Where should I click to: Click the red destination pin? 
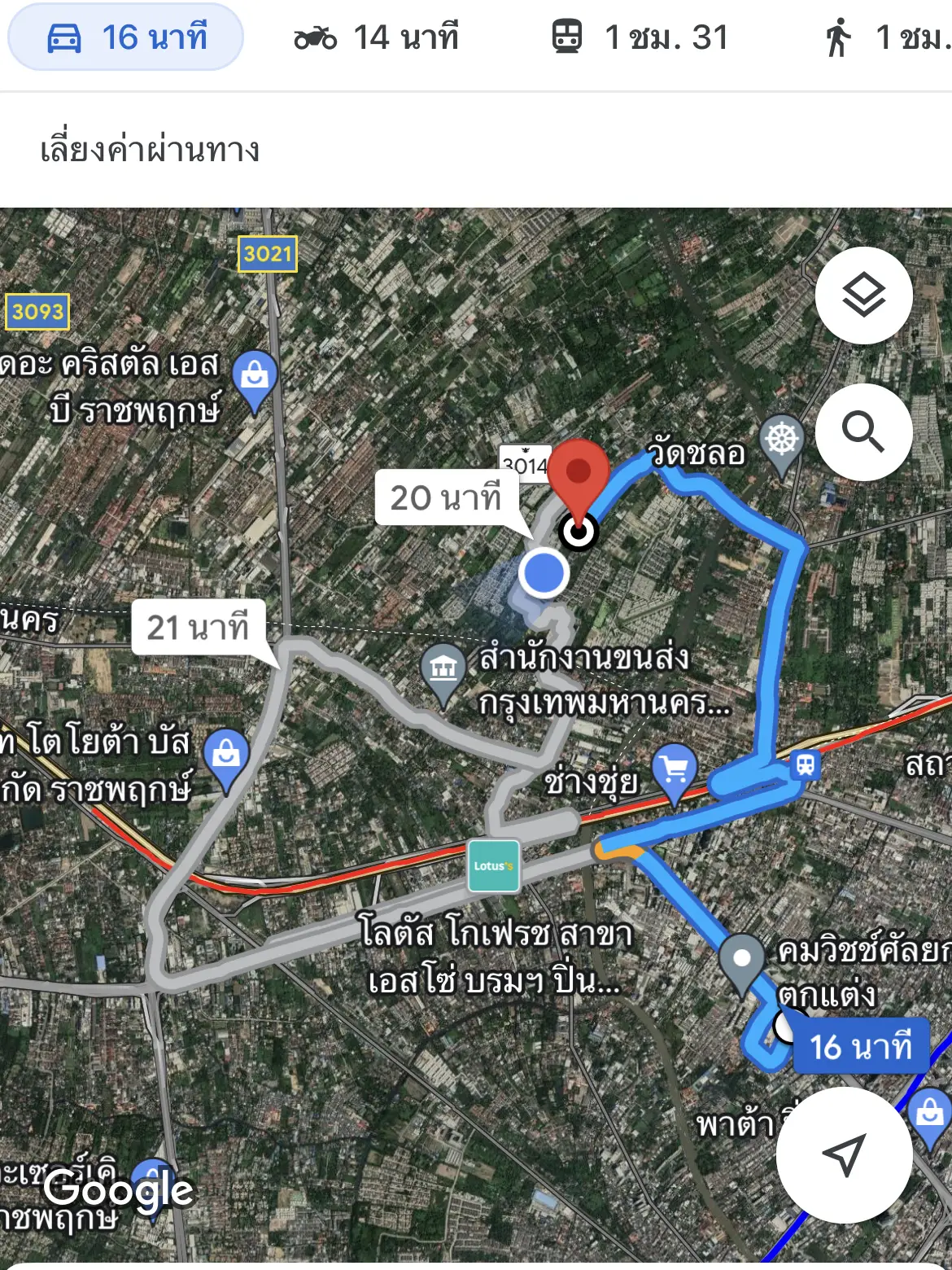point(579,480)
